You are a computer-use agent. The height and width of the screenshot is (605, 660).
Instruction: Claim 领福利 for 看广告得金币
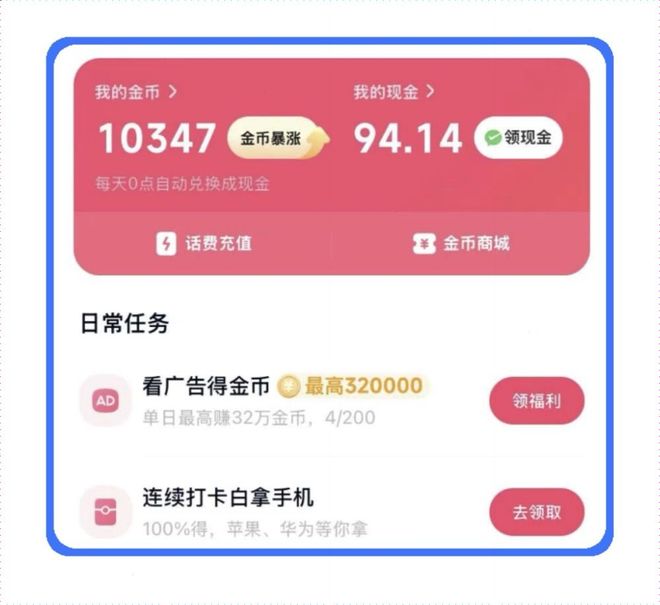[536, 401]
